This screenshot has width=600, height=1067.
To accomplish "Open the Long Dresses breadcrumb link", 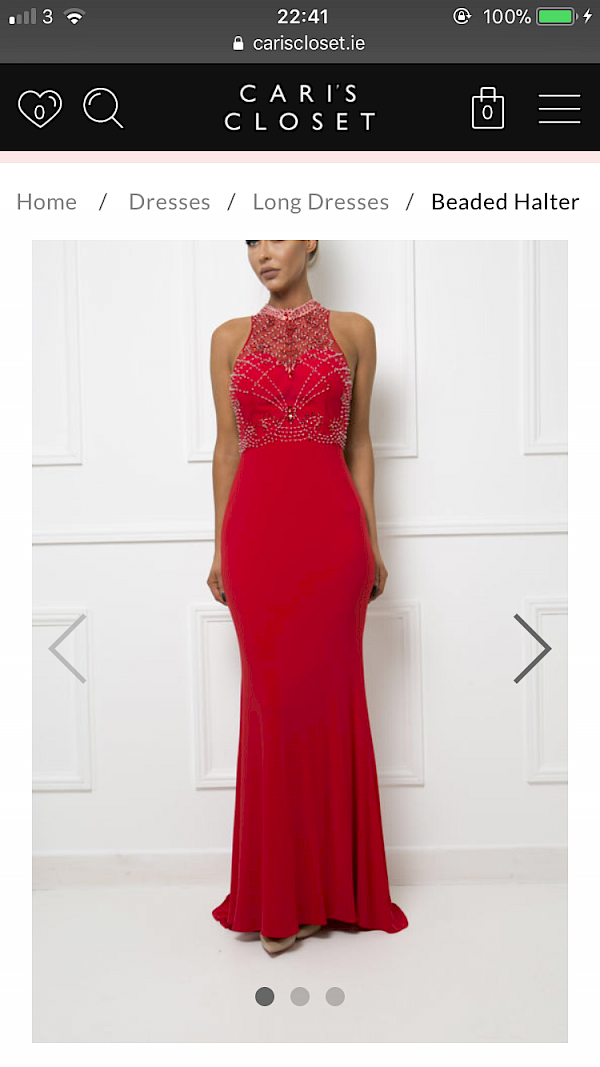I will tap(321, 202).
